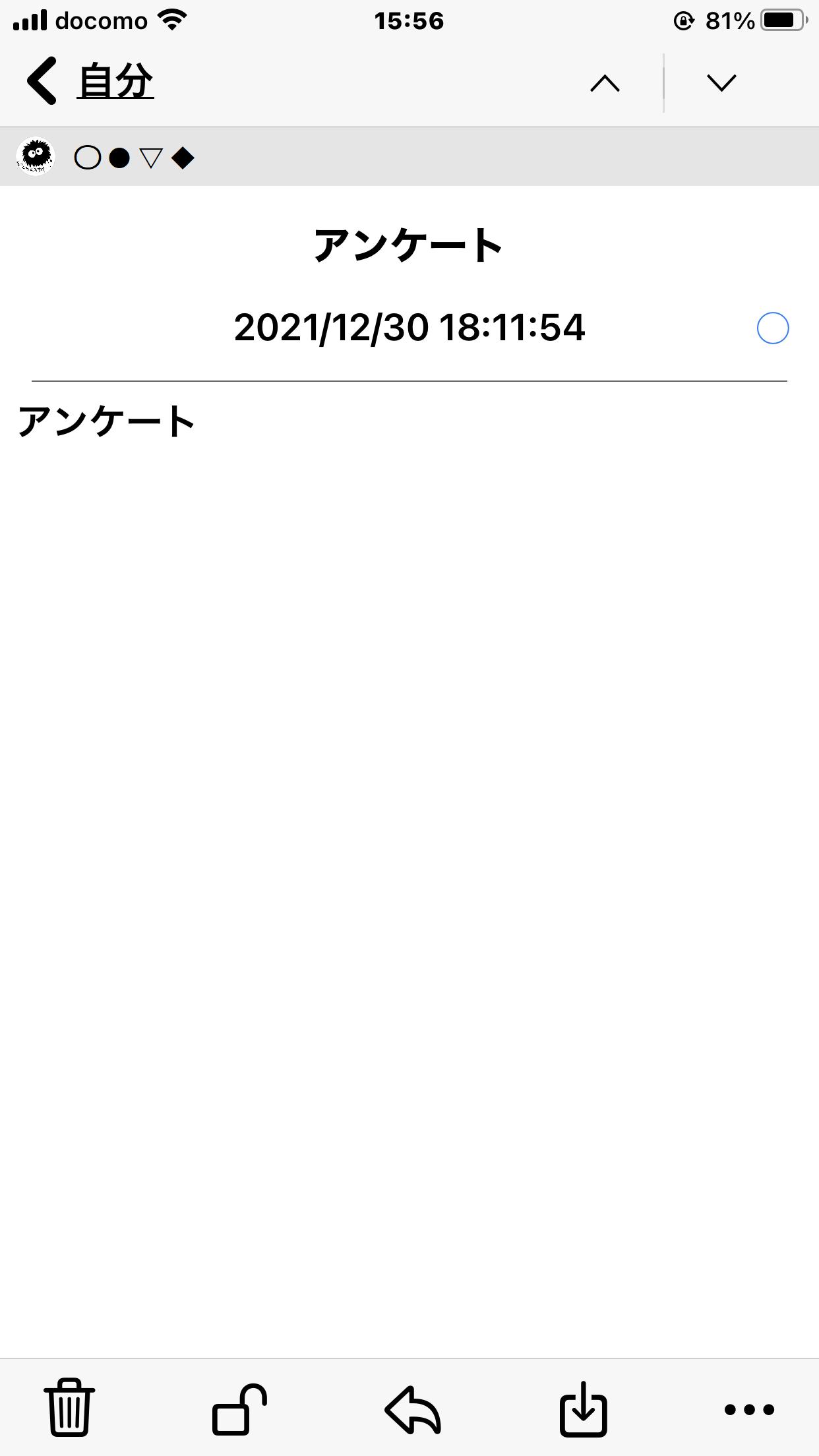Tap the sender avatar icon
This screenshot has width=819, height=1456.
click(x=35, y=156)
